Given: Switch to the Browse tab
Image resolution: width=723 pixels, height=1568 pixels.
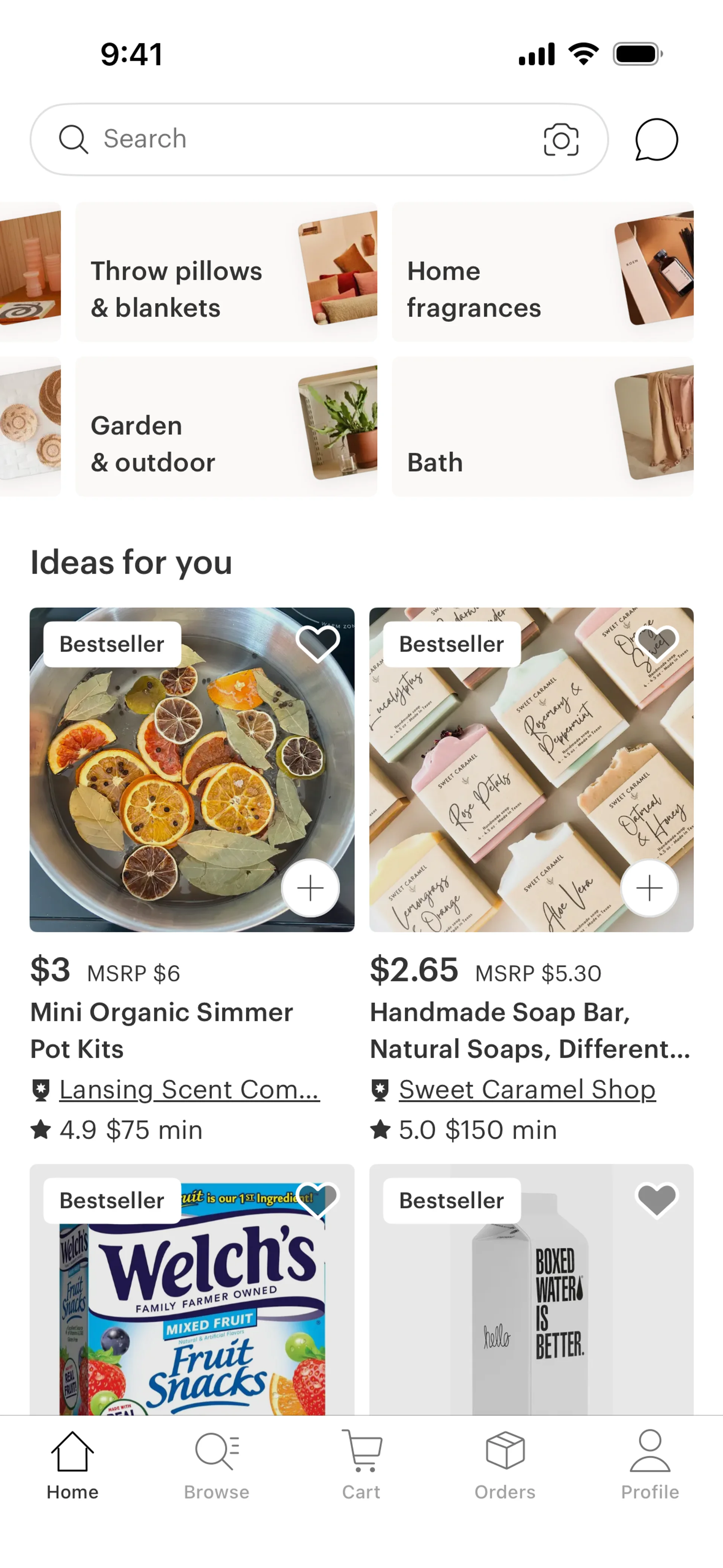Looking at the screenshot, I should click(x=217, y=1466).
